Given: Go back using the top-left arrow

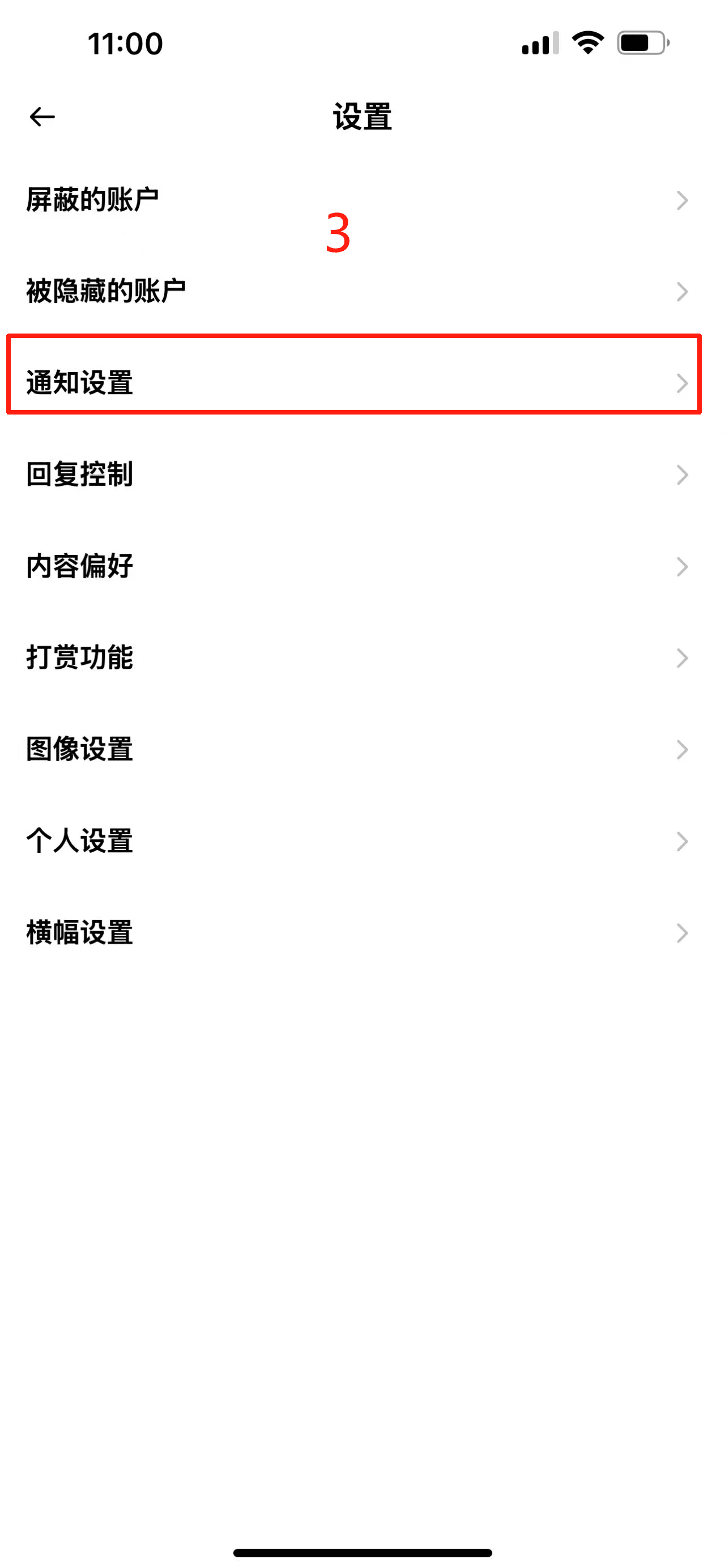Looking at the screenshot, I should tap(42, 116).
